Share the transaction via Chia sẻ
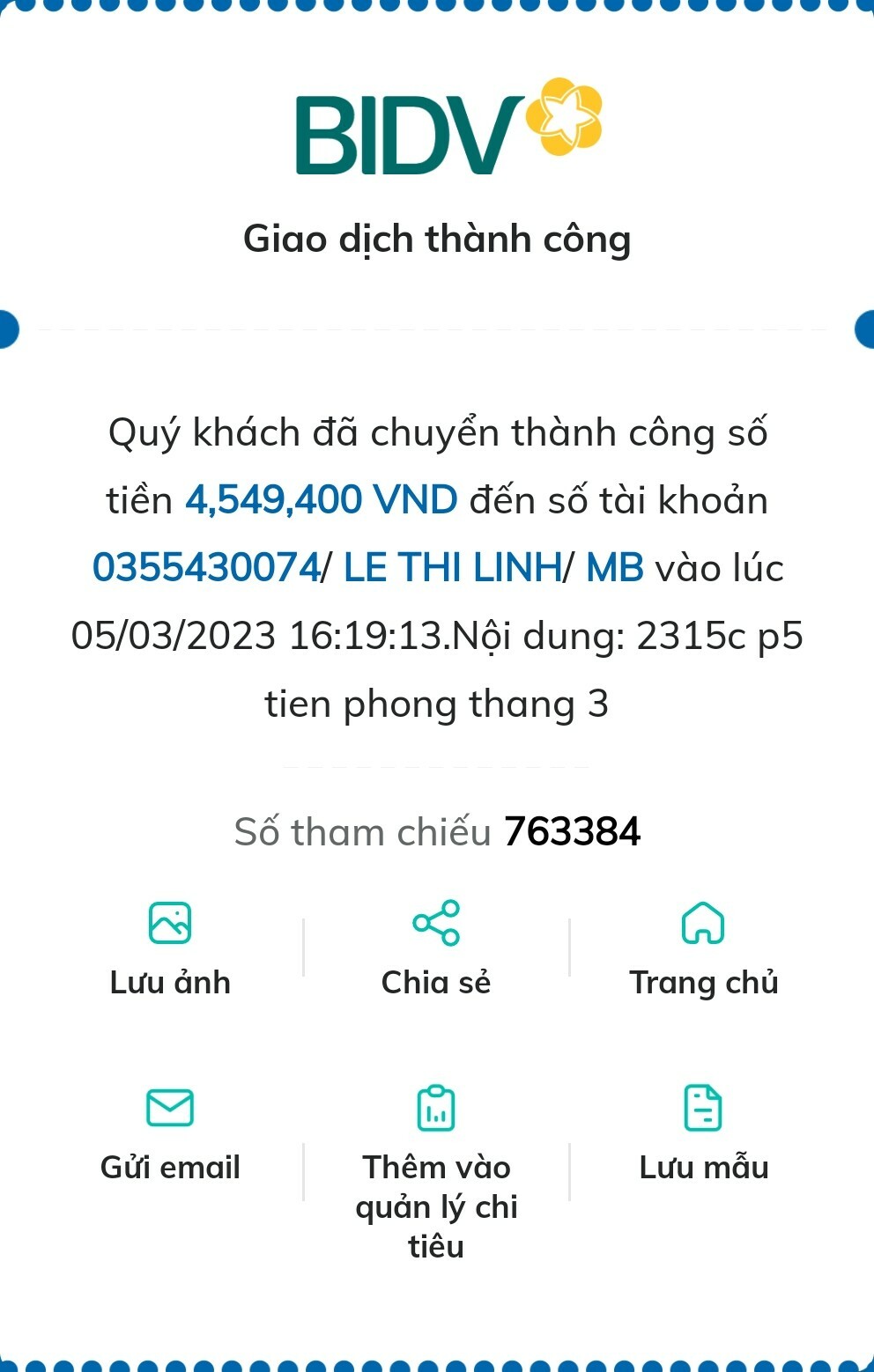This screenshot has width=874, height=1372. coord(436,948)
